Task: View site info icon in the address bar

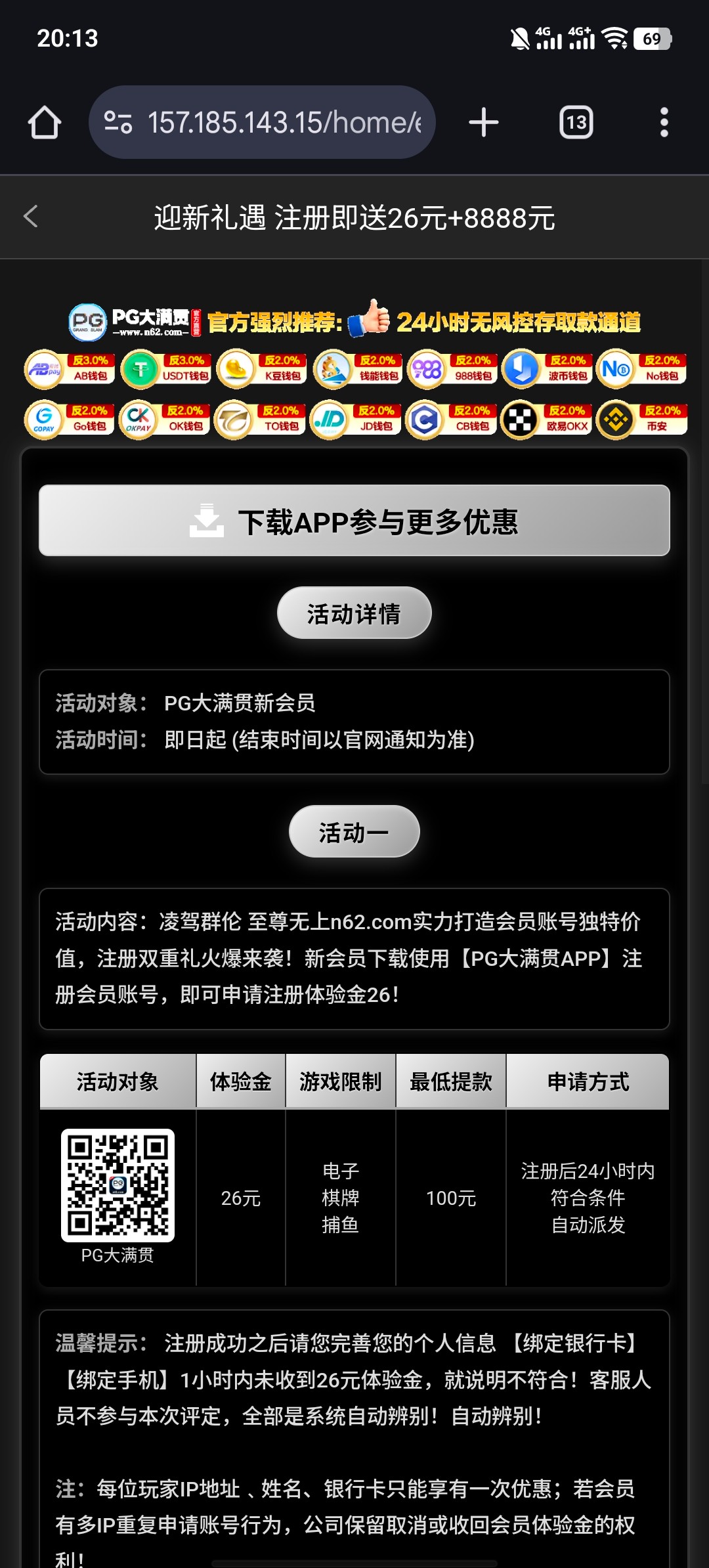Action: click(x=118, y=123)
